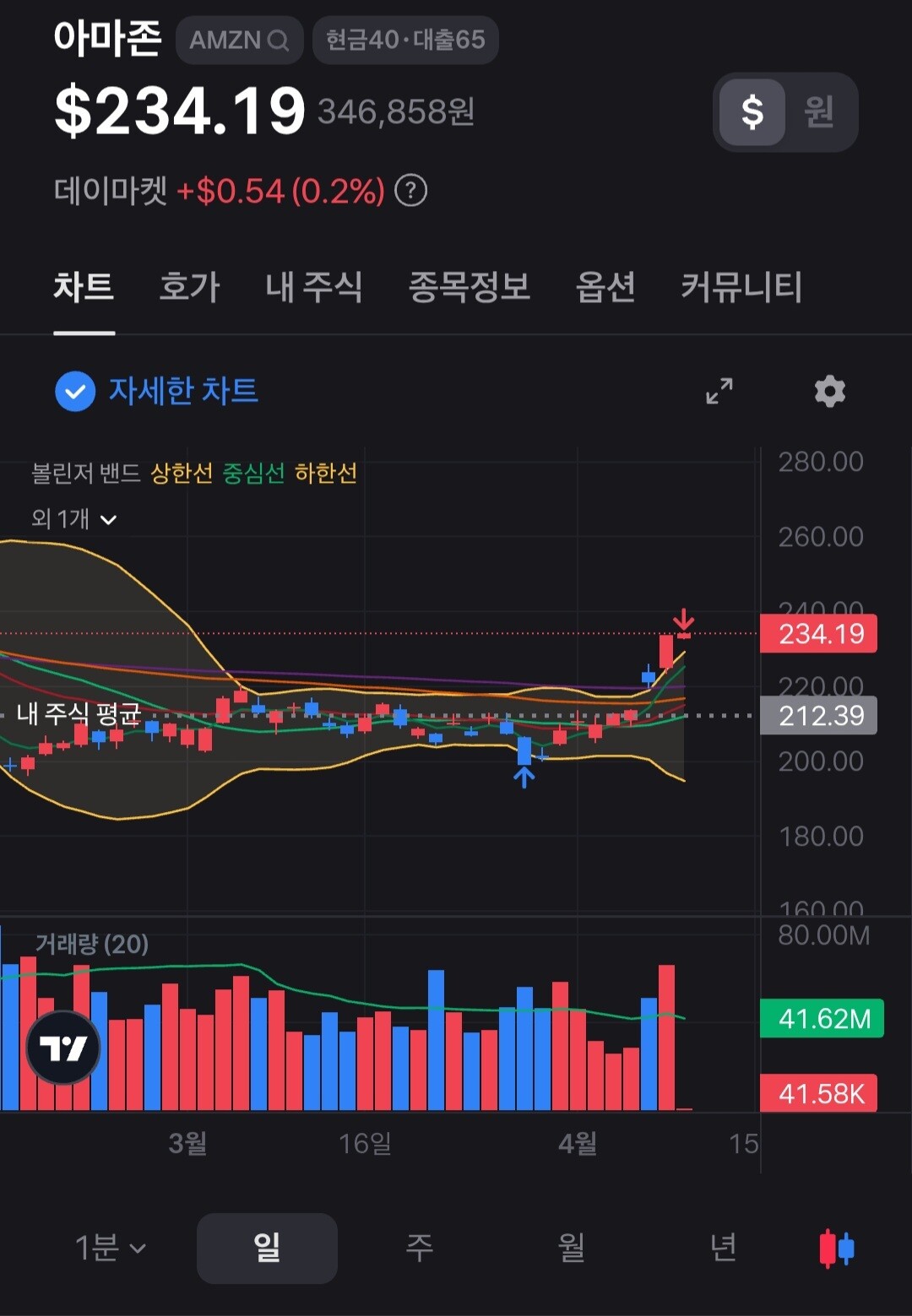Select the 월 chart interval
This screenshot has height=1316, width=912.
coord(571,1248)
